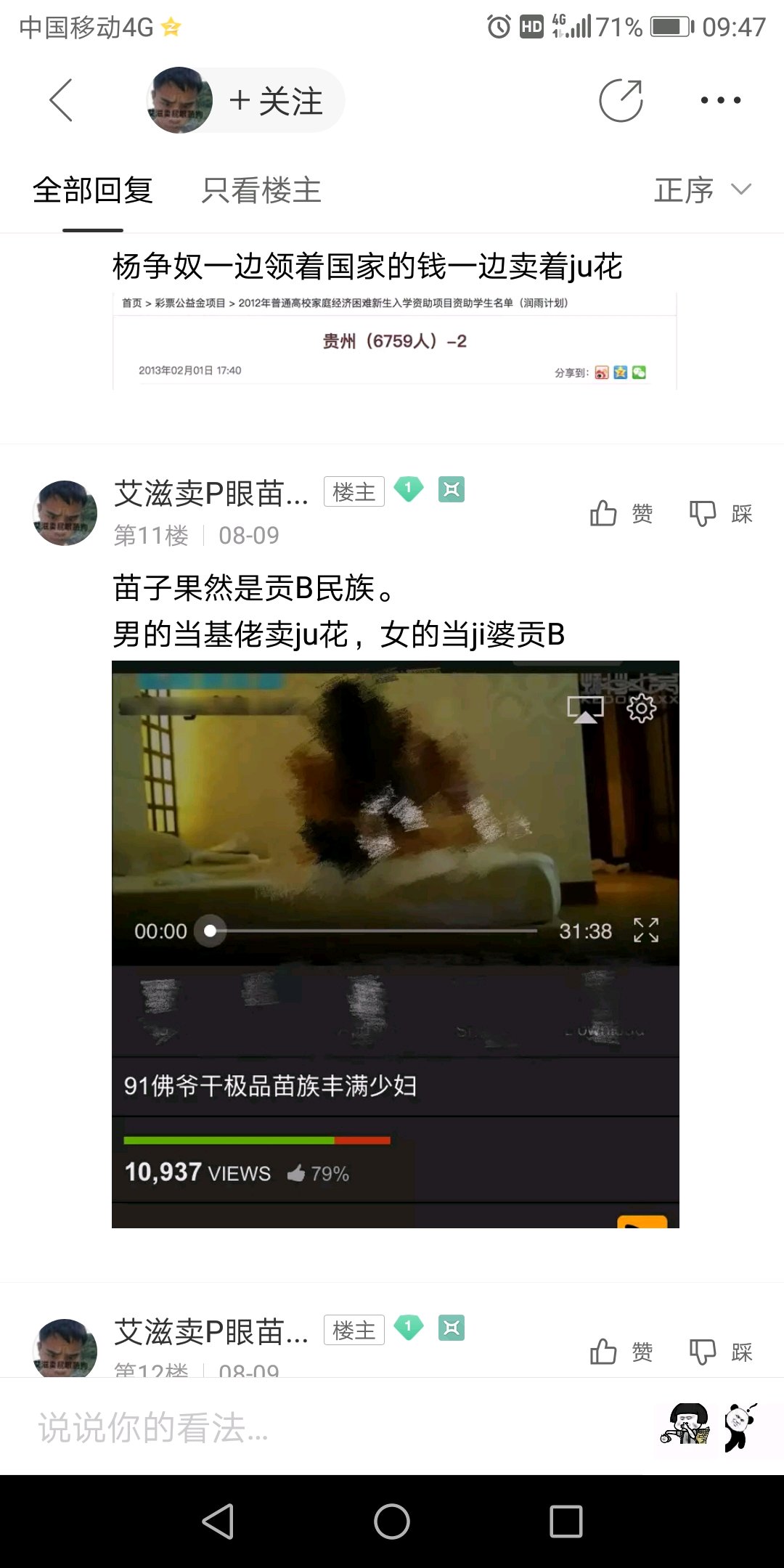Open the profile avatar on 第11楼

65,513
